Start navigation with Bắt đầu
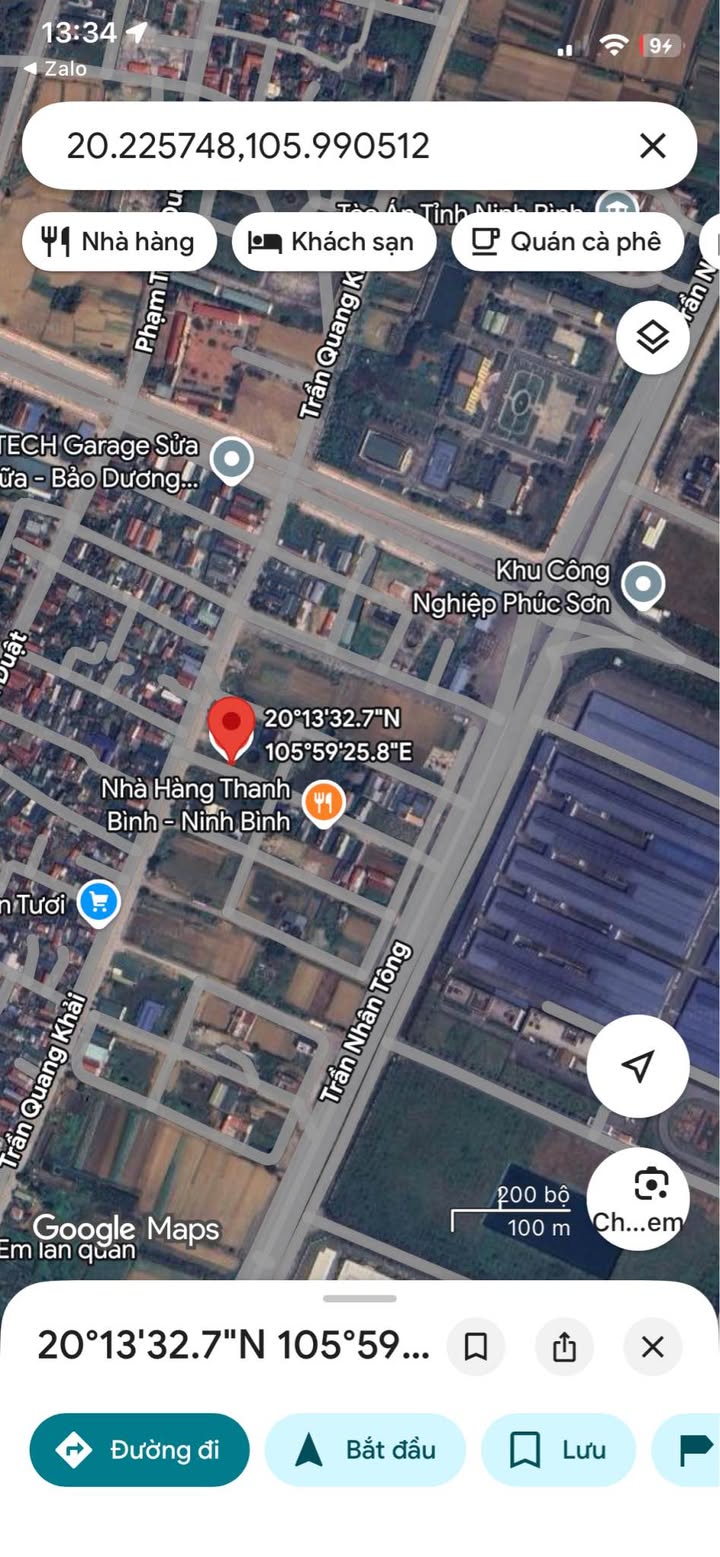 [365, 1449]
